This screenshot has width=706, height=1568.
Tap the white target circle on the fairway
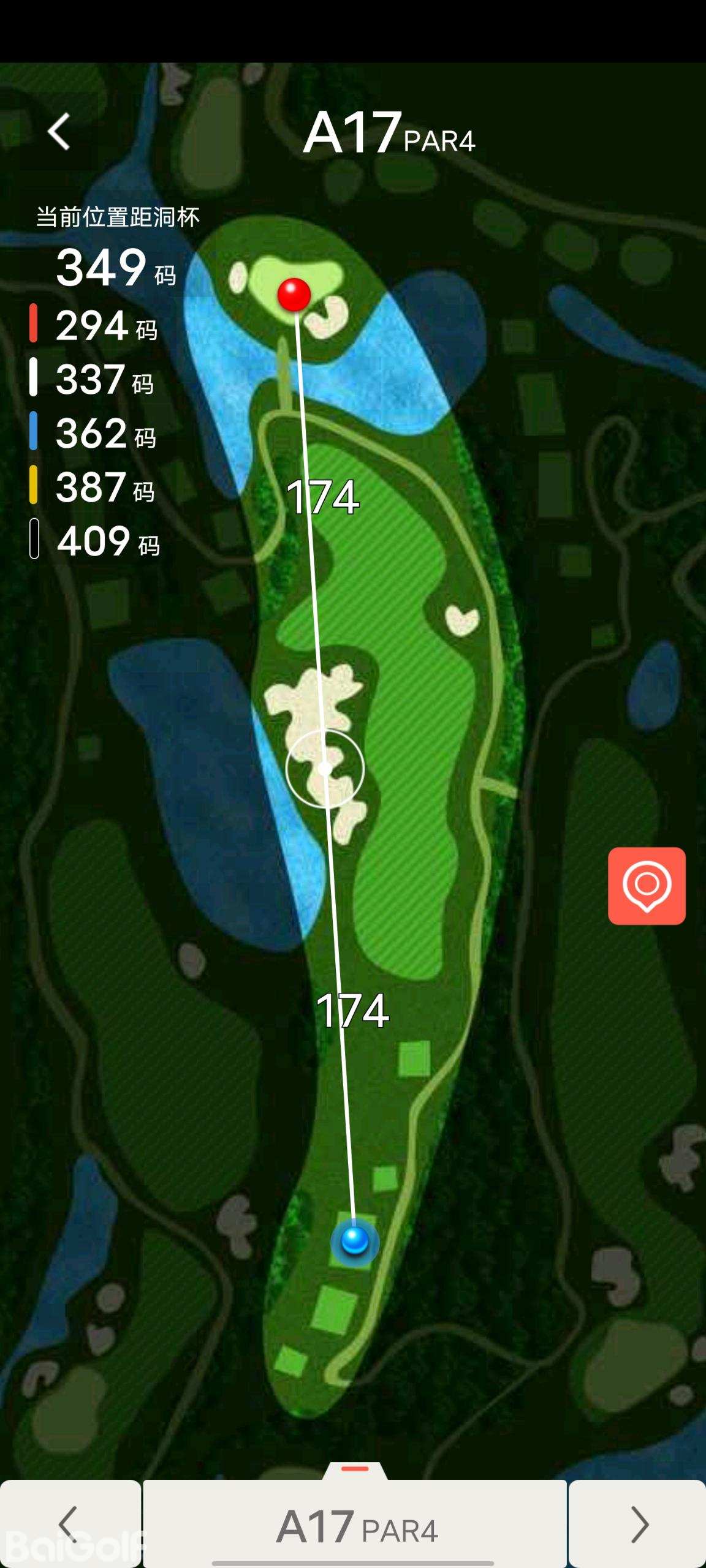pos(325,769)
